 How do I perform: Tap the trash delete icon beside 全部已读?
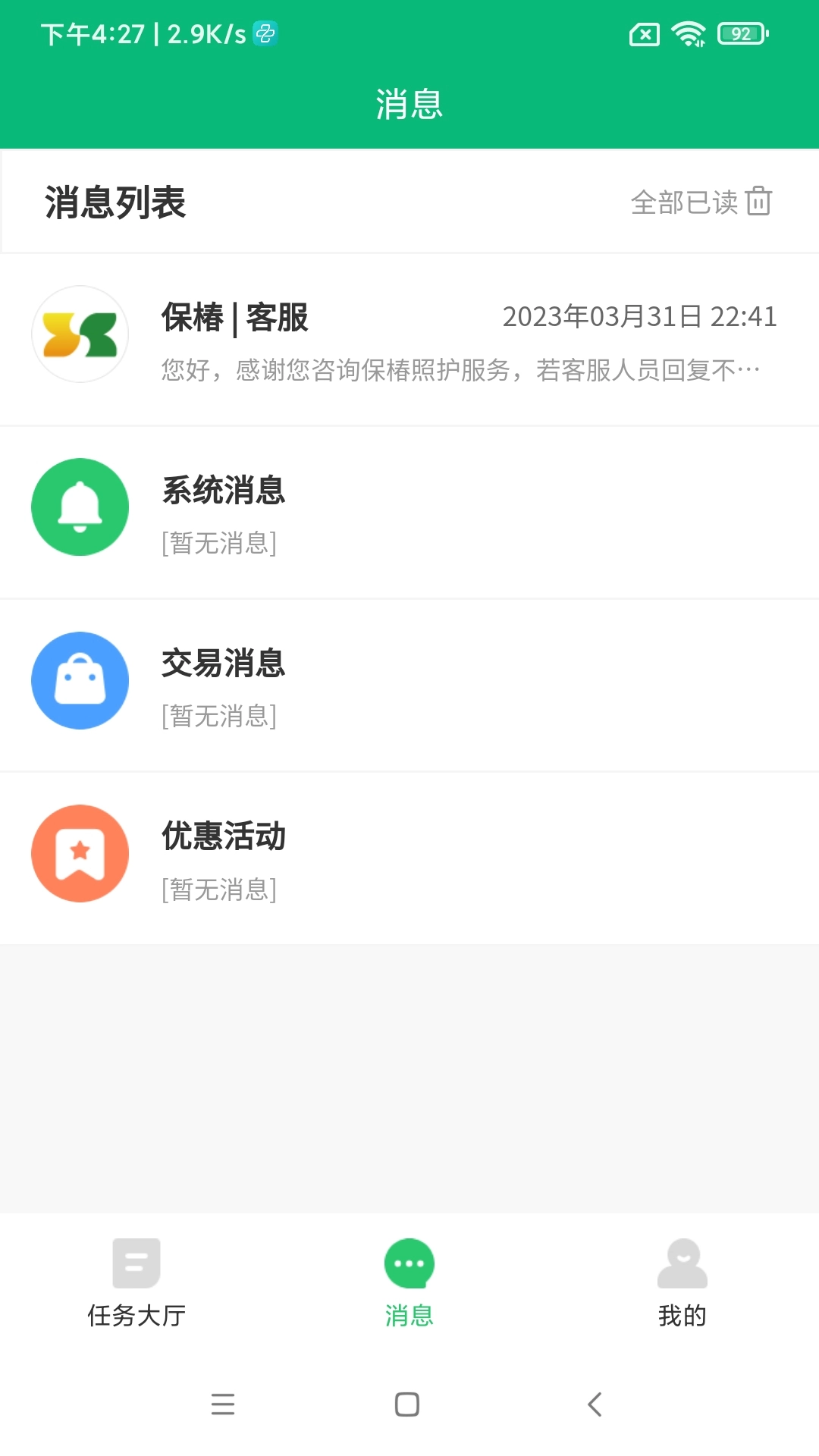tap(760, 202)
